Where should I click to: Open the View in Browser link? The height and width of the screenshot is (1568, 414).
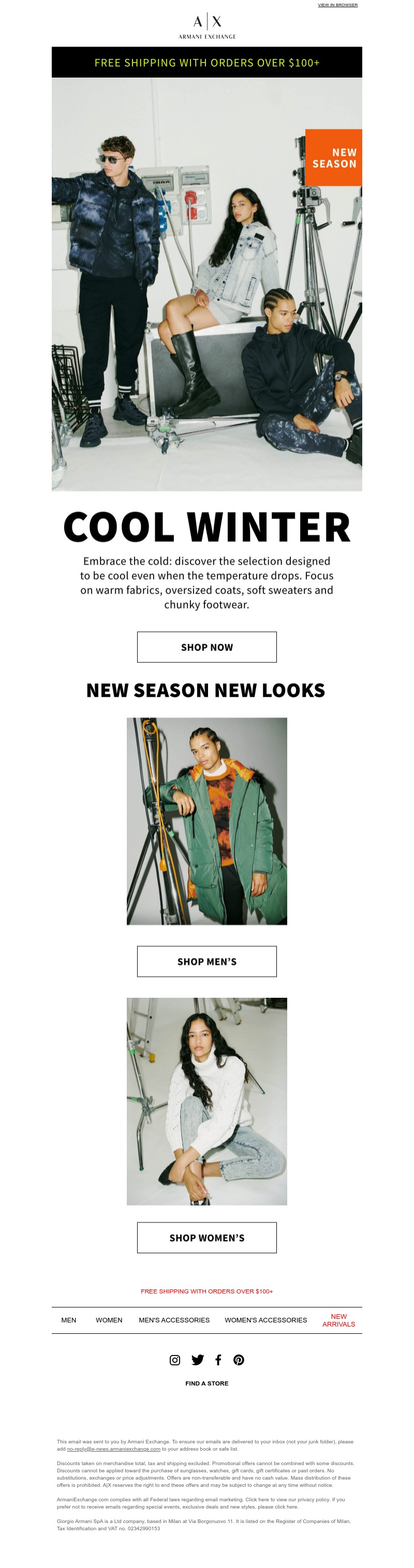337,5
